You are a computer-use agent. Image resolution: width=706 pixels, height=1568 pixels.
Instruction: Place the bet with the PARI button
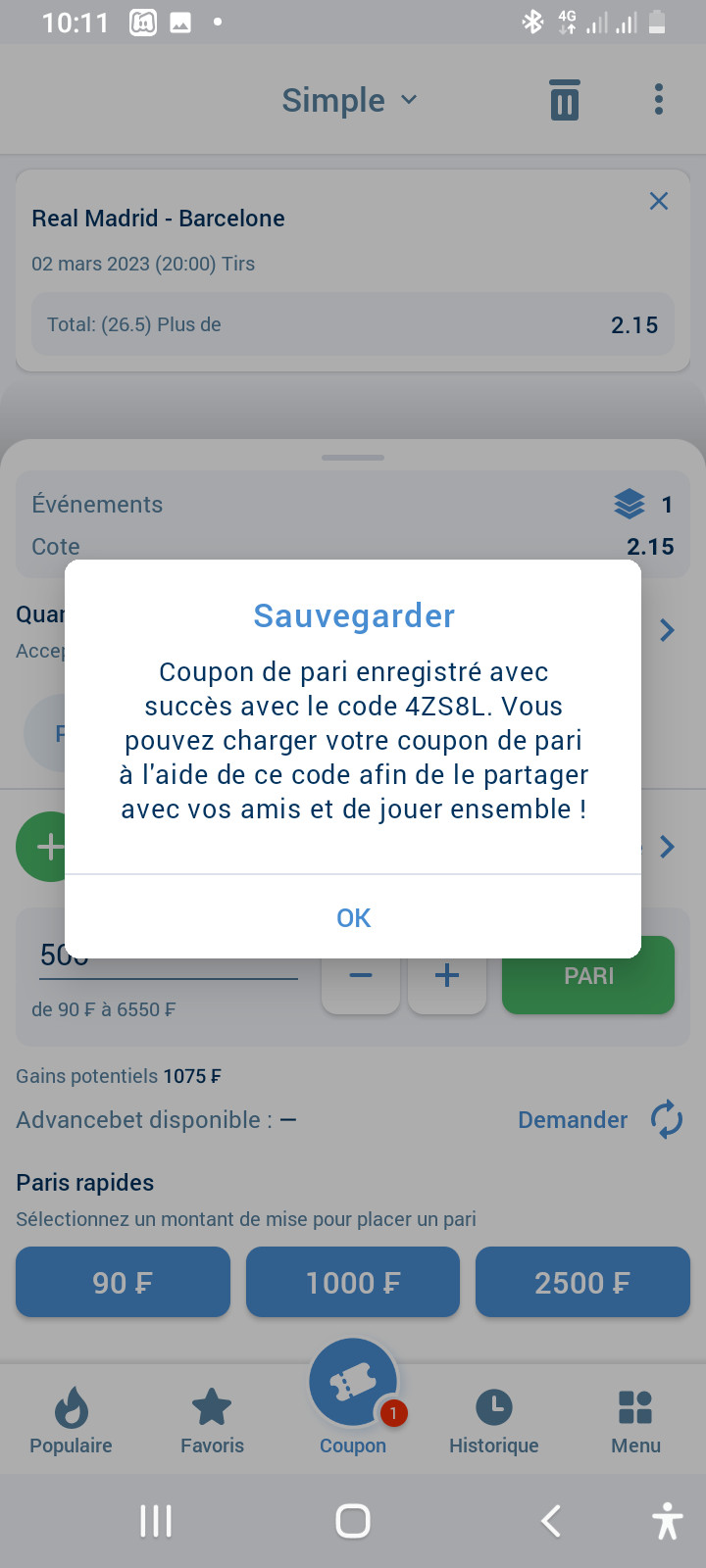click(588, 985)
